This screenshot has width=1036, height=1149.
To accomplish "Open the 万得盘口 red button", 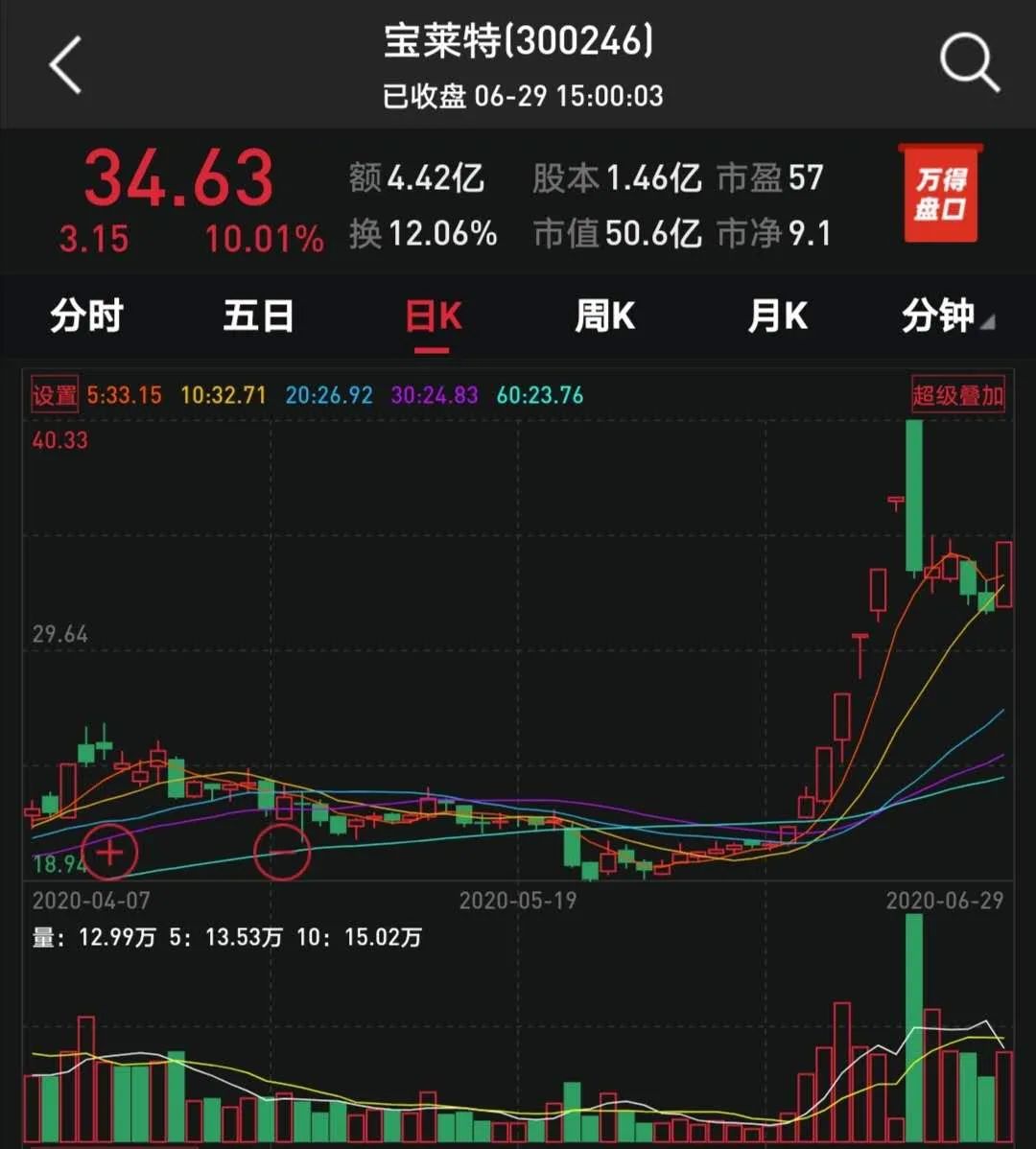I will tap(940, 193).
